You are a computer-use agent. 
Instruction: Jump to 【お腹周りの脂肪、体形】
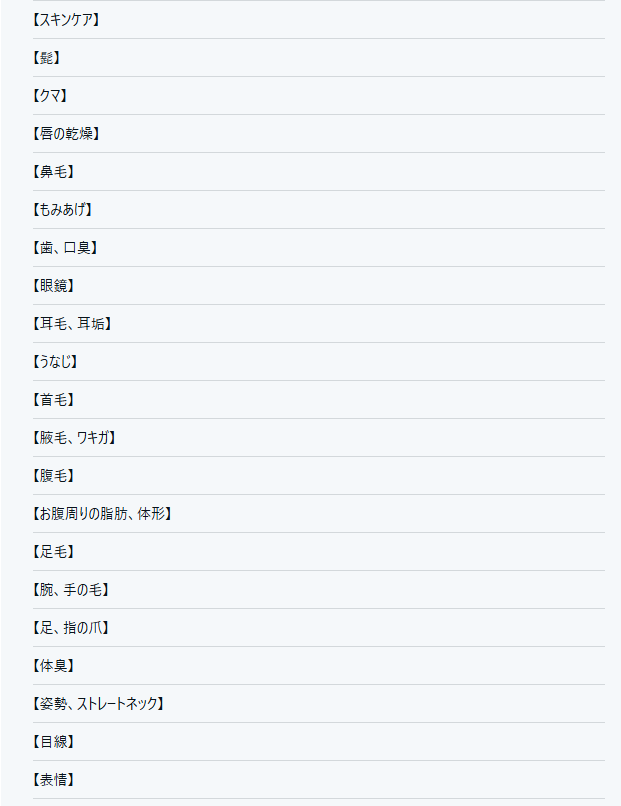click(103, 514)
